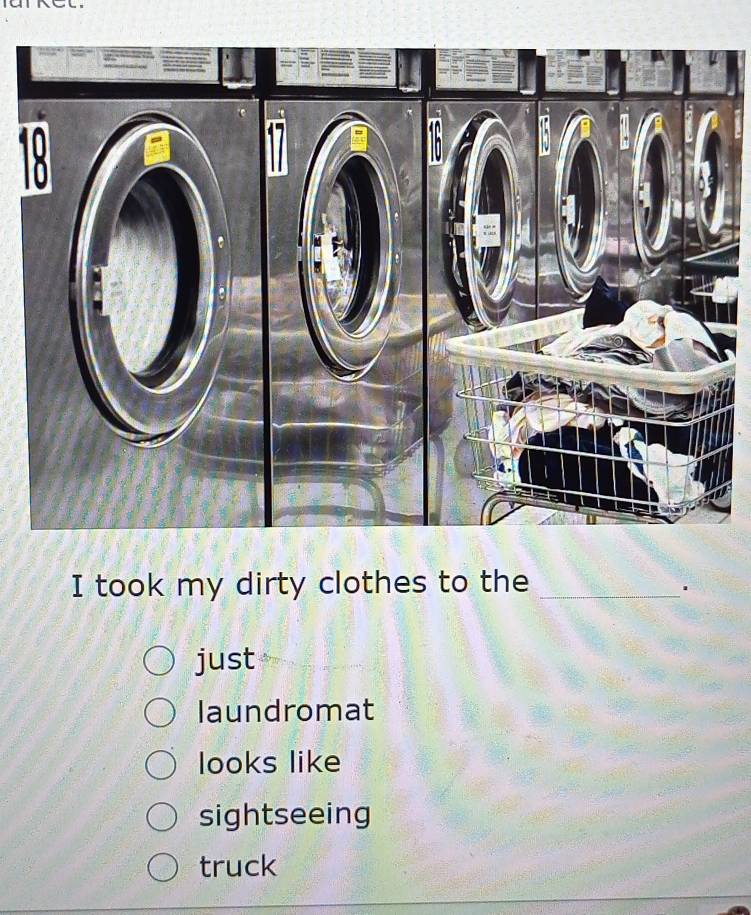Select the 'just' answer option
751x915 pixels.
[158, 661]
